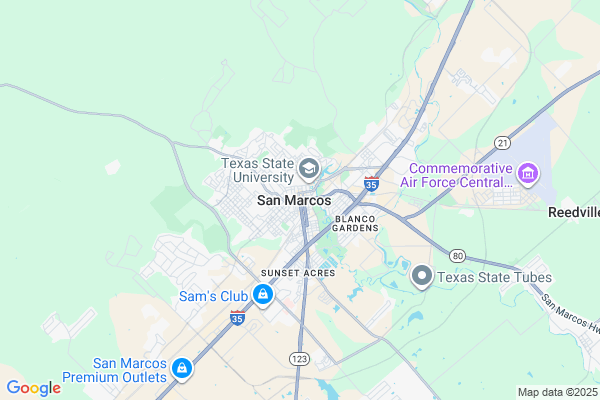This screenshot has width=600, height=400.
Task: Tap the Texas State Tubes pin
Action: click(422, 276)
